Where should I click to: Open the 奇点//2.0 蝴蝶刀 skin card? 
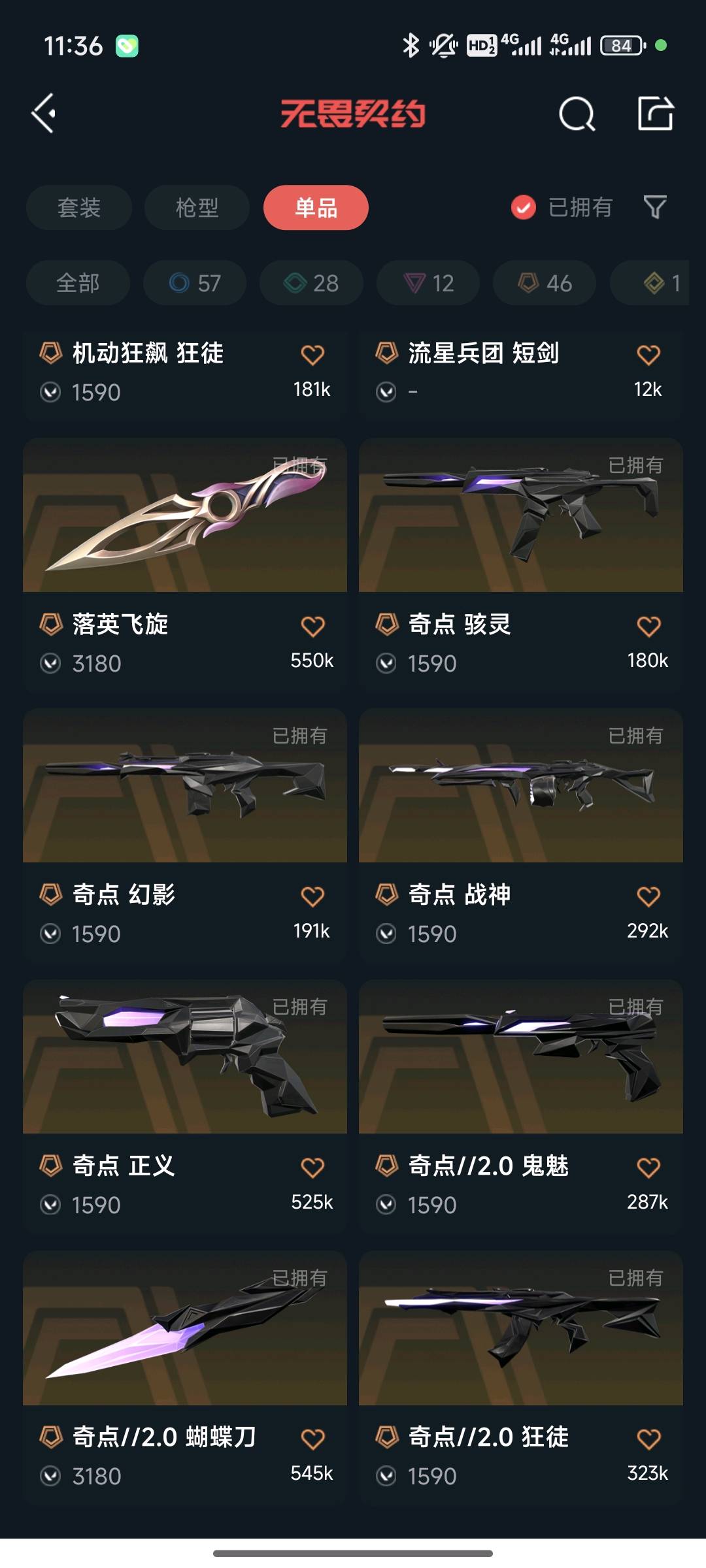pos(185,1378)
